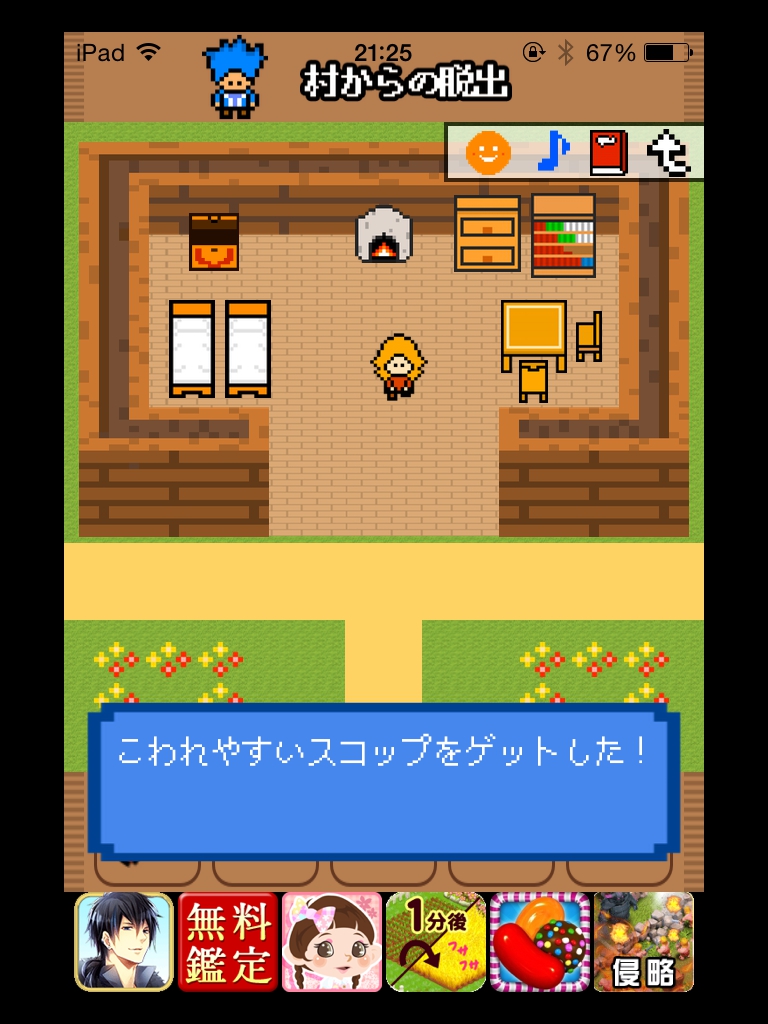Open the red book icon

click(607, 152)
